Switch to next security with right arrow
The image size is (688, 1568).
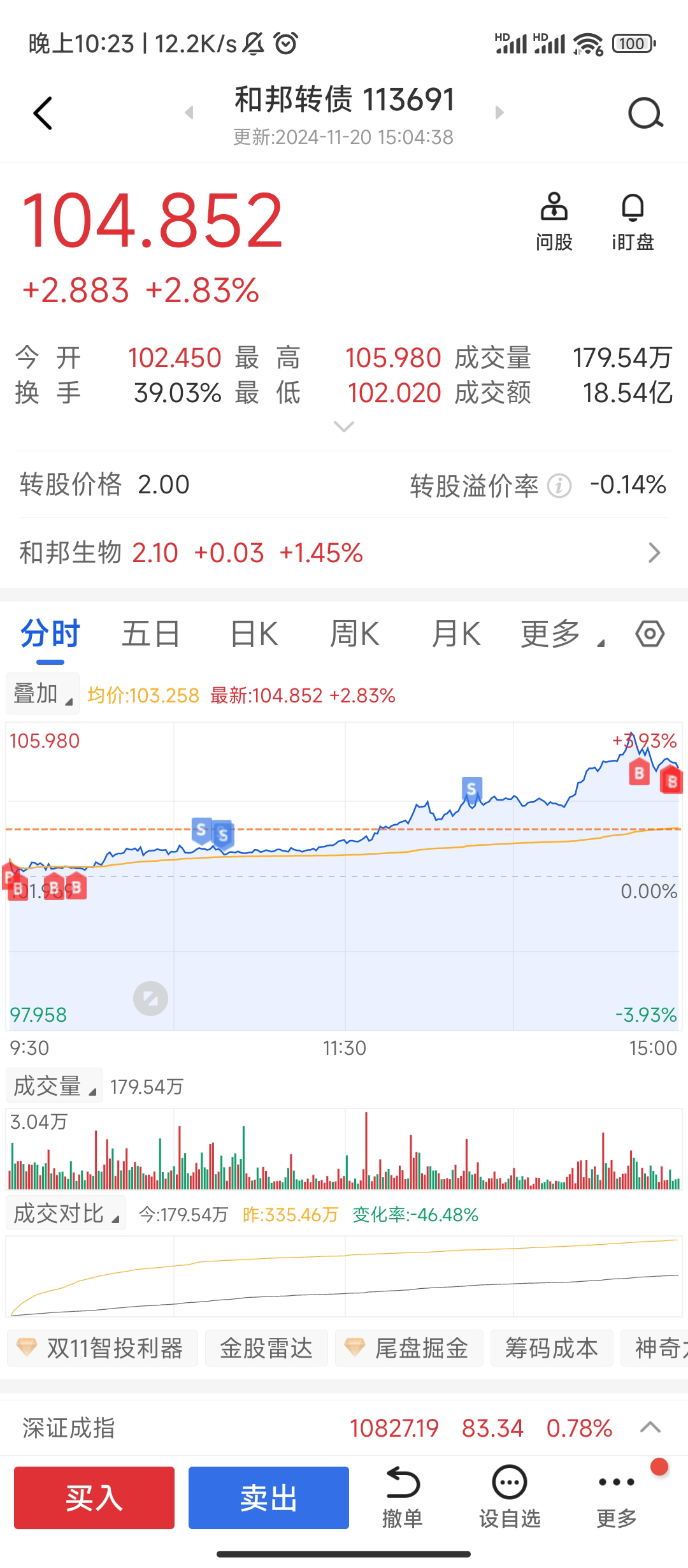pos(499,113)
